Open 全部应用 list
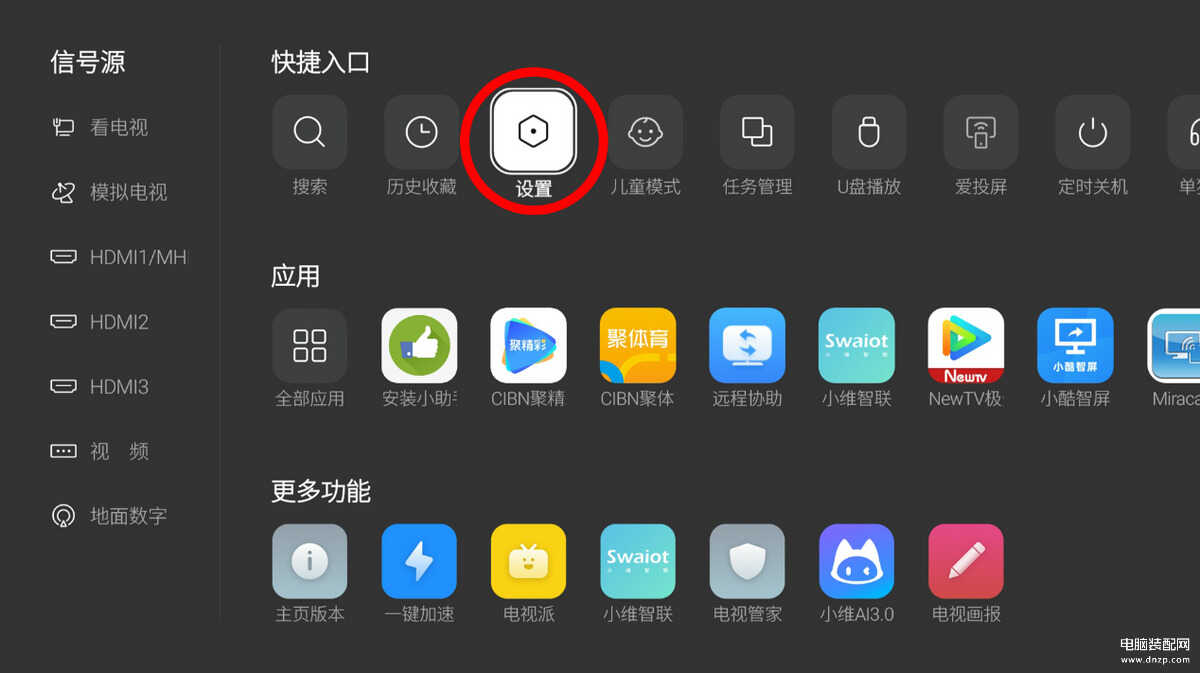 click(x=310, y=346)
